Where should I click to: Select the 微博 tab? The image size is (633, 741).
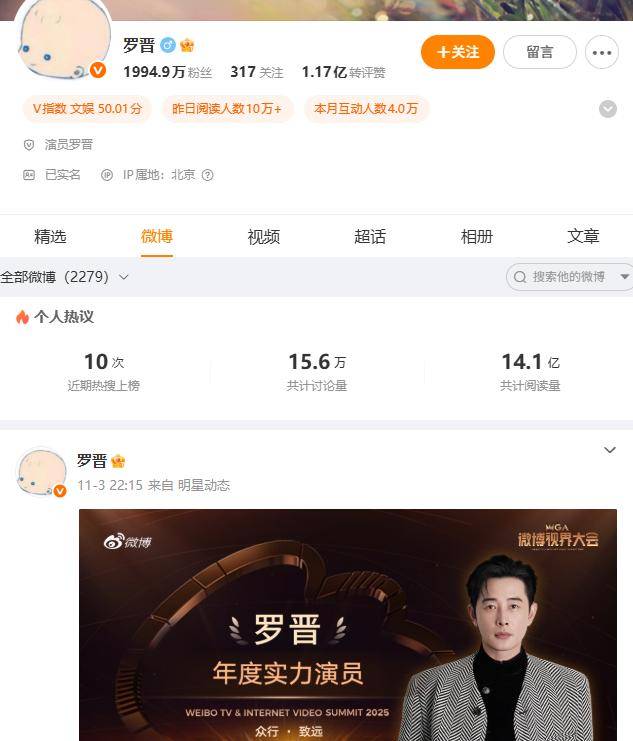pos(157,236)
